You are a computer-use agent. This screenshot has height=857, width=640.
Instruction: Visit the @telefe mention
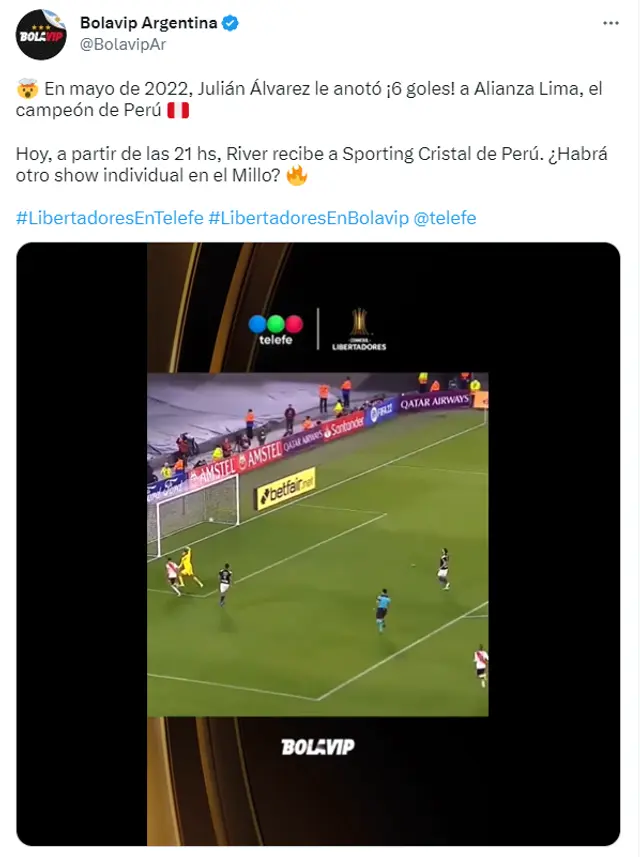(x=445, y=217)
